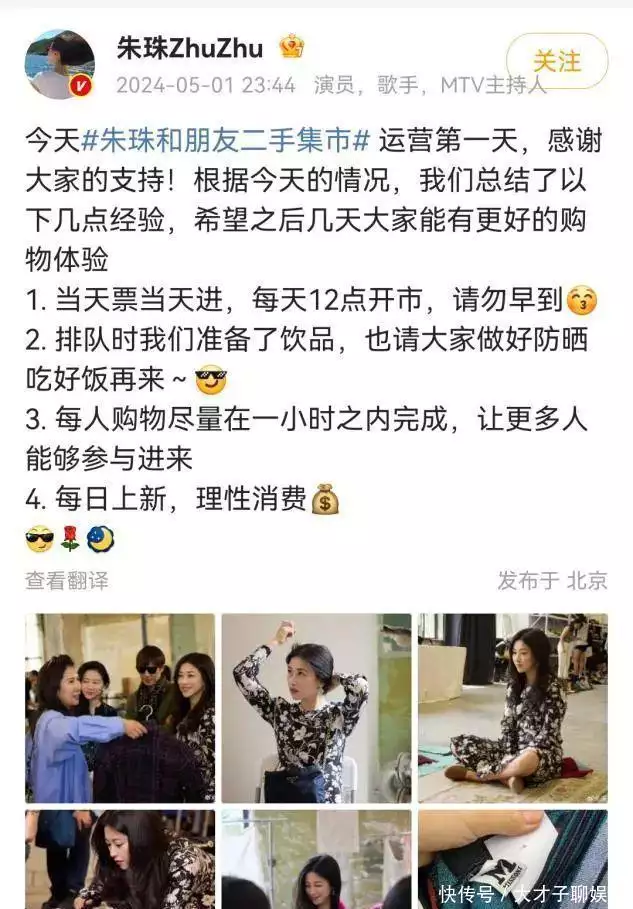The height and width of the screenshot is (909, 633).
Task: Open 朱珠ZhuZhu's profile avatar
Action: pyautogui.click(x=60, y=64)
